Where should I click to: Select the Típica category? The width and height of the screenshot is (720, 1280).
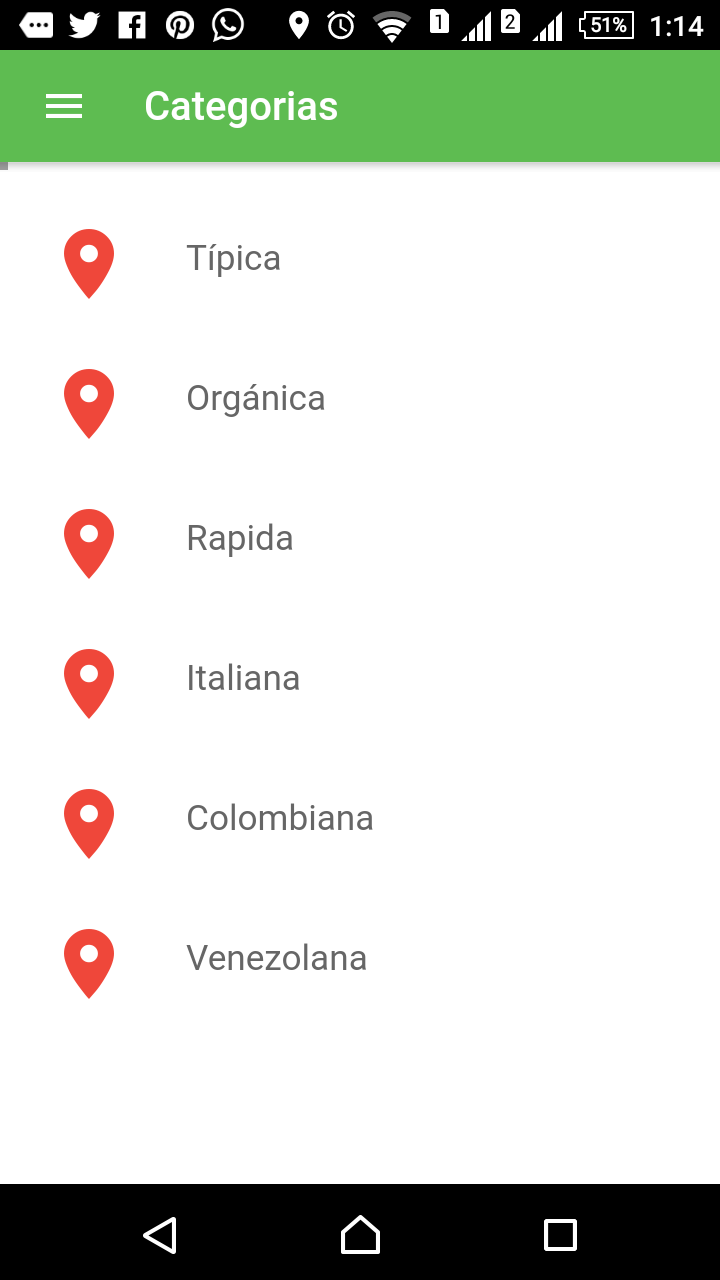tap(233, 259)
